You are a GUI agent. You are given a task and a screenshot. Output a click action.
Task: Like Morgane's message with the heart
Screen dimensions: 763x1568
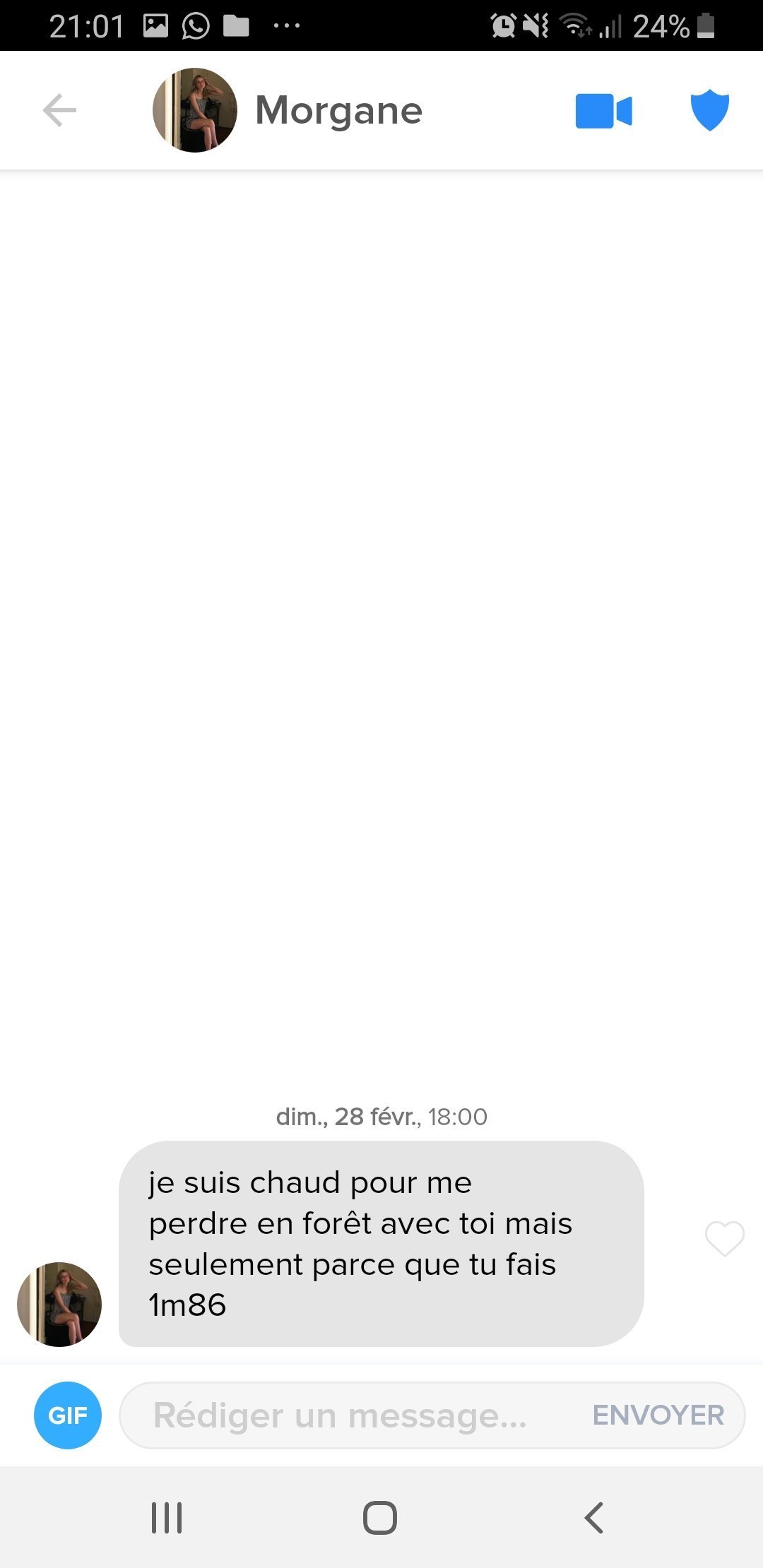(725, 1238)
